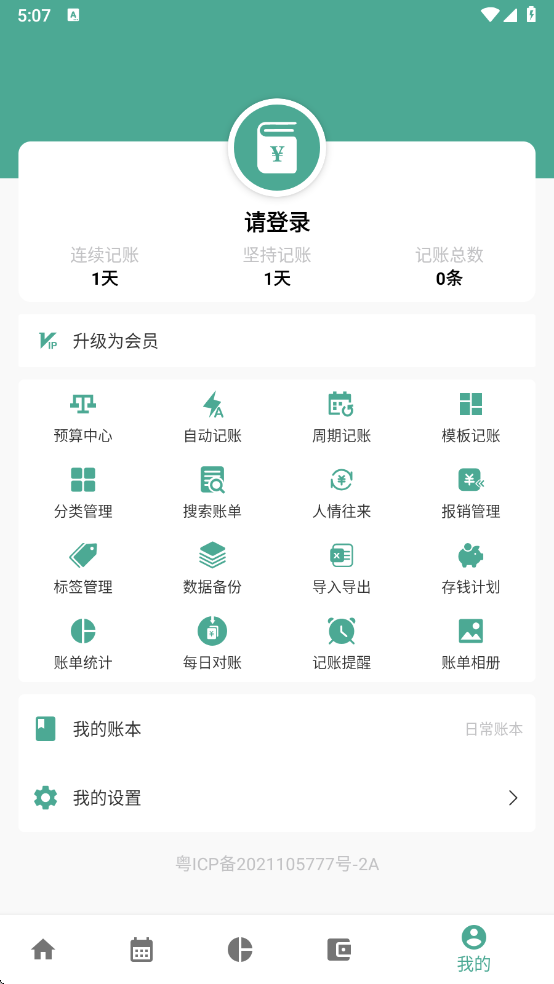Open 数据备份
The height and width of the screenshot is (984, 554).
tap(212, 569)
